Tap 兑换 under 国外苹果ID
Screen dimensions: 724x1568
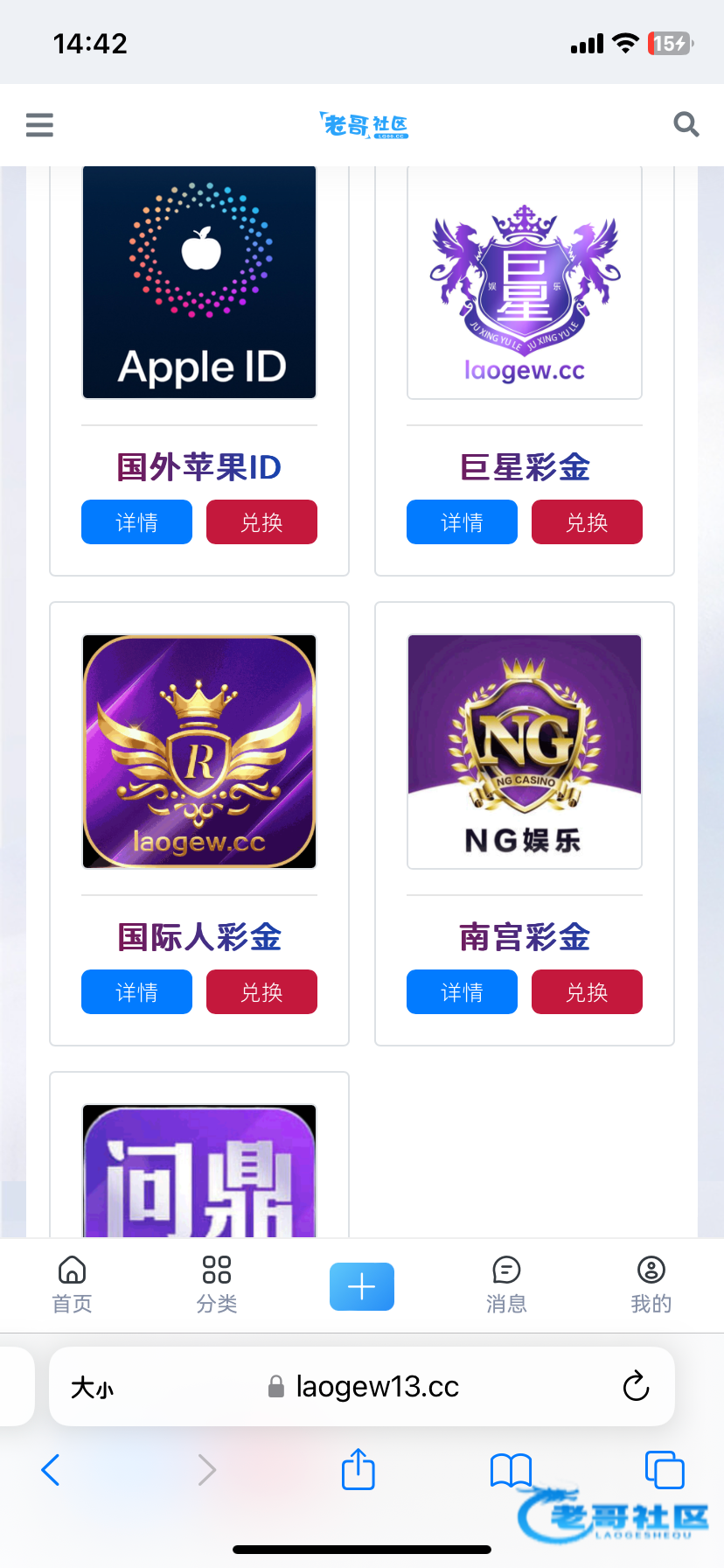coord(261,522)
